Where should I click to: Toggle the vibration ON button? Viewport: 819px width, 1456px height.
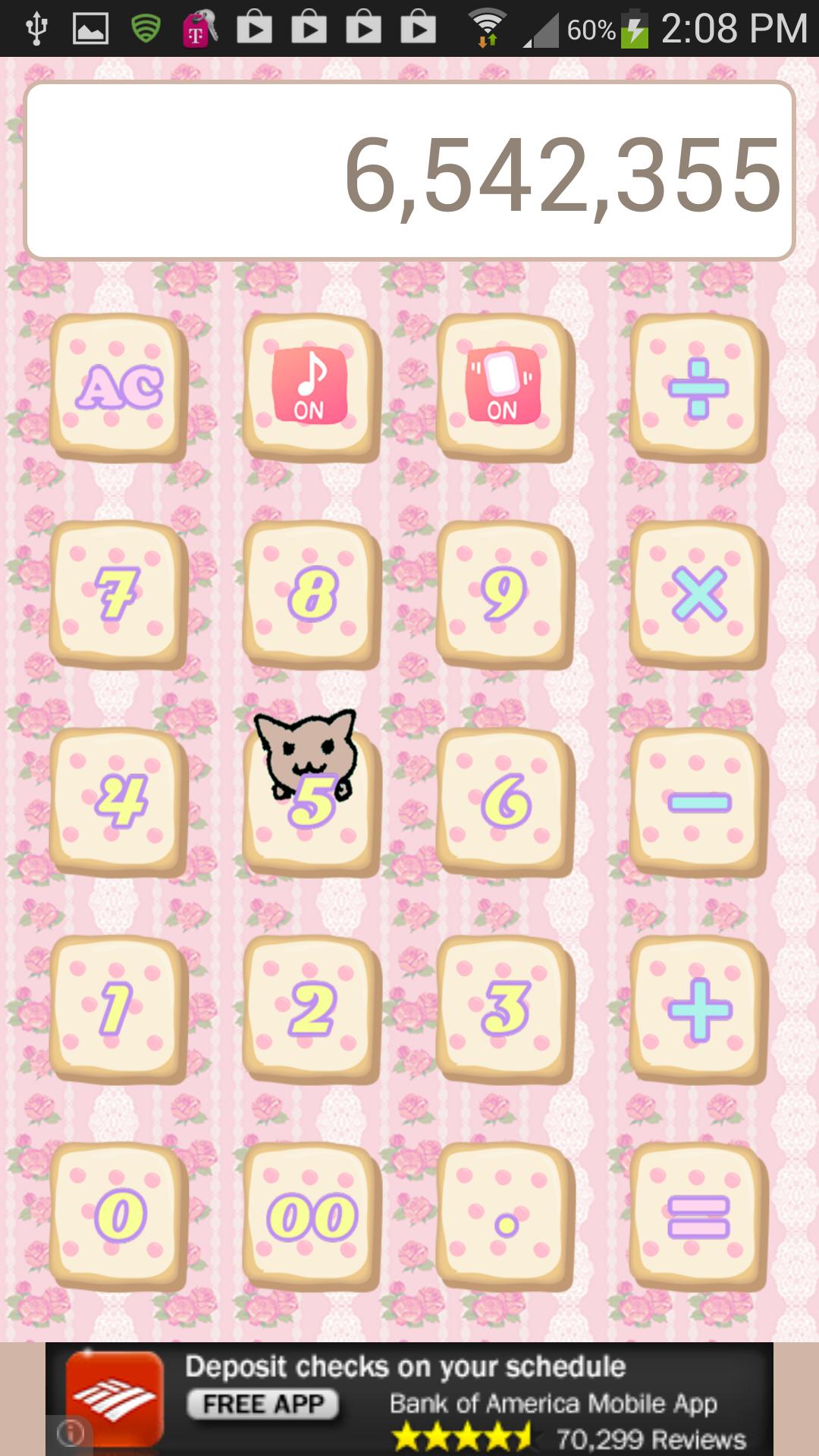coord(504,388)
